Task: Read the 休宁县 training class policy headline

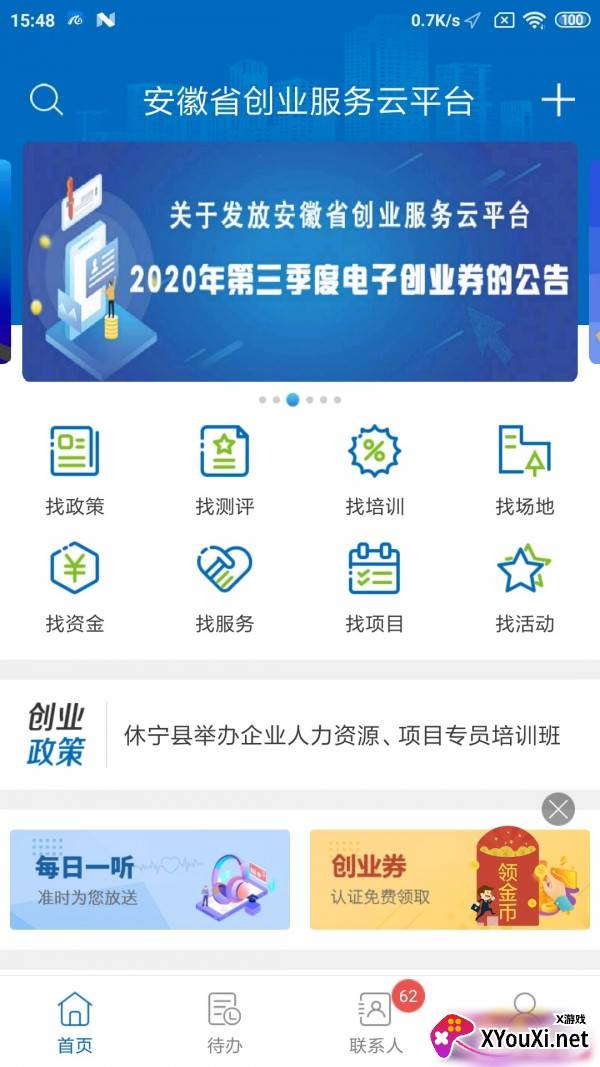Action: (x=342, y=736)
